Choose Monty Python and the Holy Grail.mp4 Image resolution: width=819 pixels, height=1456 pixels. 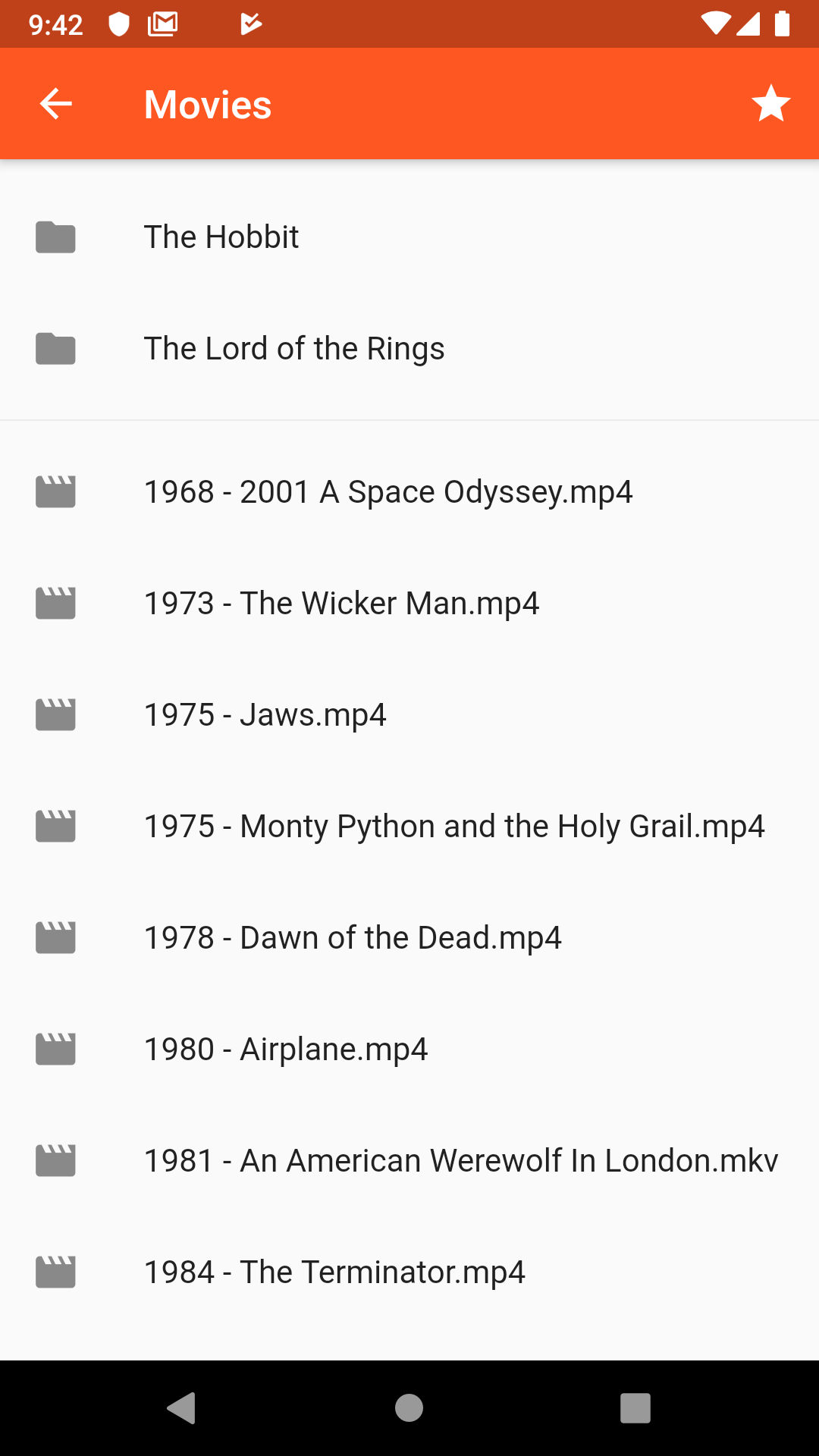pyautogui.click(x=409, y=827)
